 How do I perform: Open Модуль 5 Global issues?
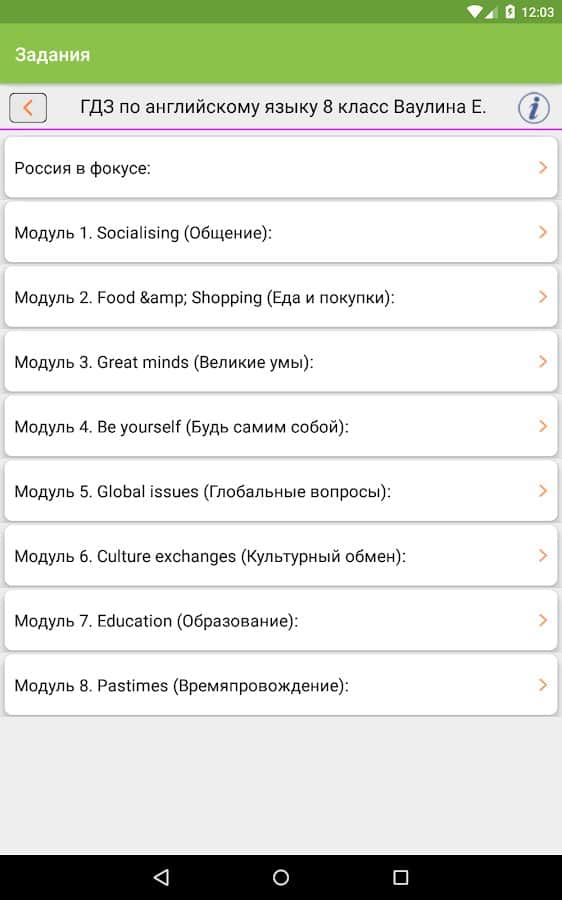coord(281,491)
